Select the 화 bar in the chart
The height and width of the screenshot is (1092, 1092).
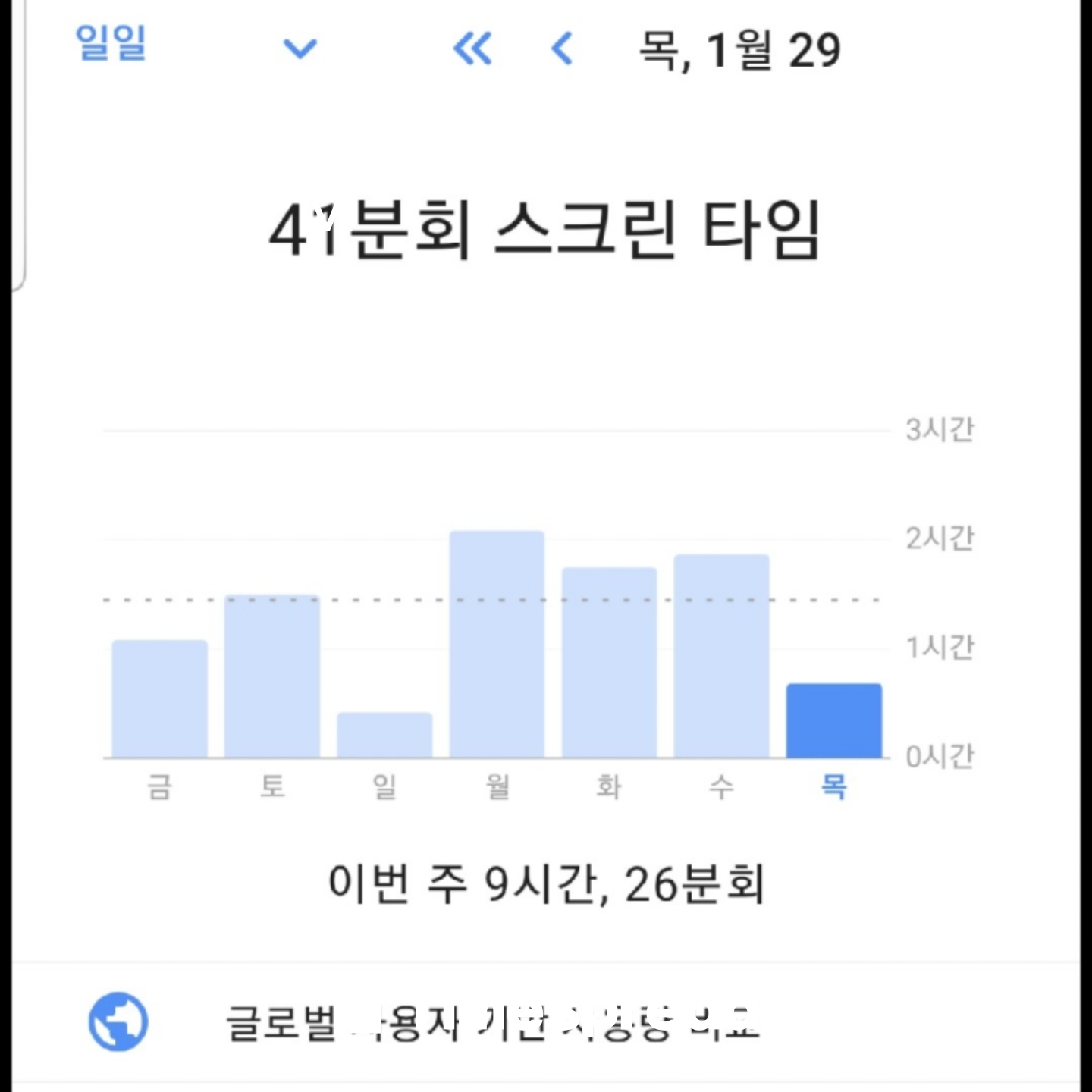pyautogui.click(x=609, y=662)
